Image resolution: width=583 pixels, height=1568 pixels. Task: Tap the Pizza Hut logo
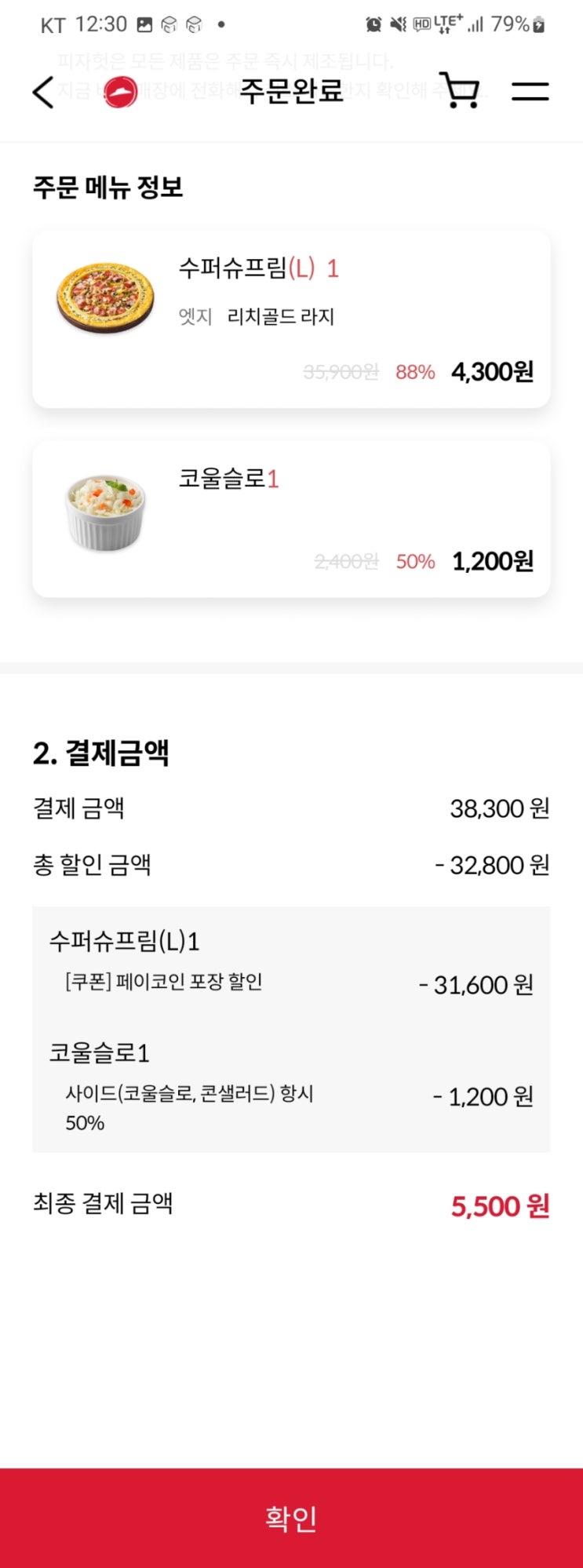coord(121,93)
